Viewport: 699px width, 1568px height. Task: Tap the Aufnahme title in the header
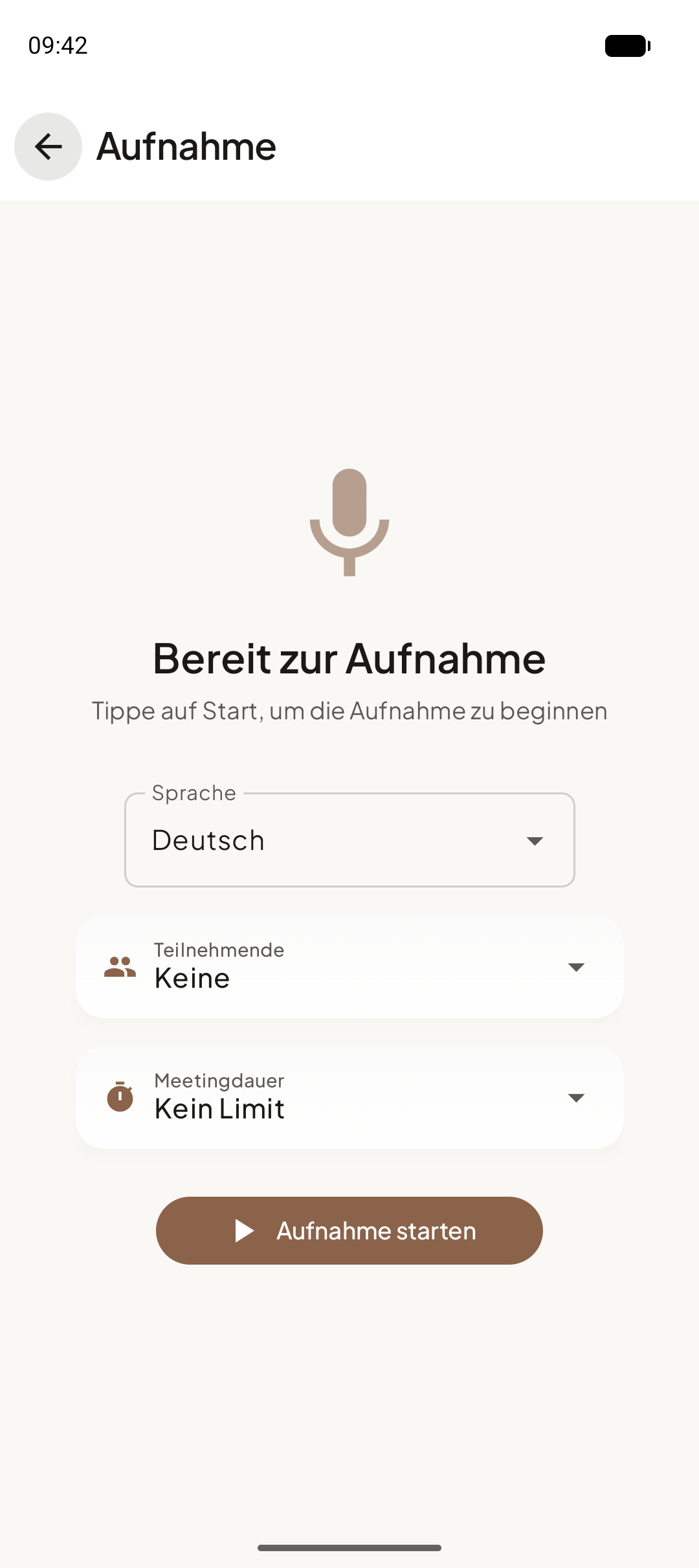[x=185, y=146]
